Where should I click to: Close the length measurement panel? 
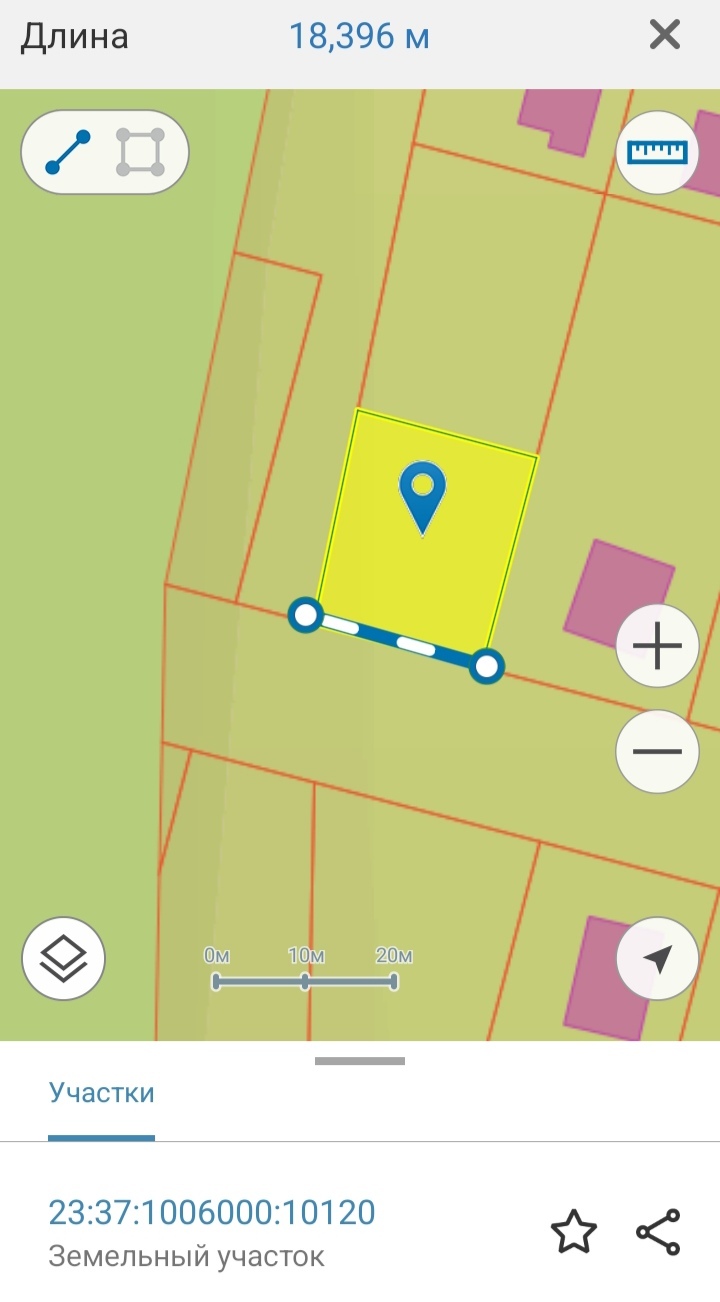(665, 36)
